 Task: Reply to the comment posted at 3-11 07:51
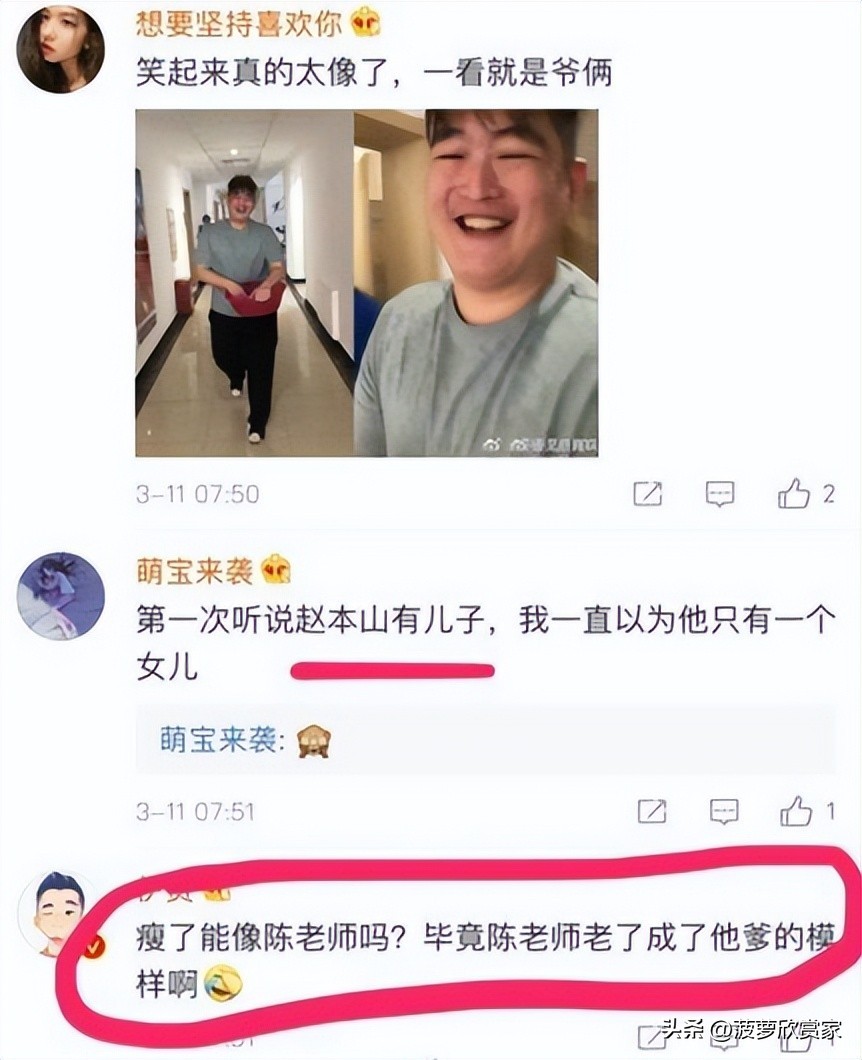[724, 811]
